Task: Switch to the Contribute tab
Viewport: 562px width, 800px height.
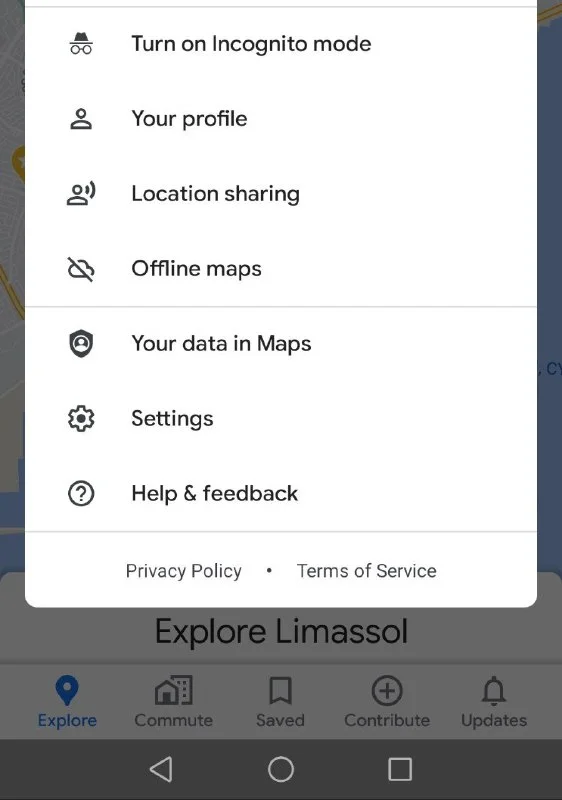Action: 387,702
